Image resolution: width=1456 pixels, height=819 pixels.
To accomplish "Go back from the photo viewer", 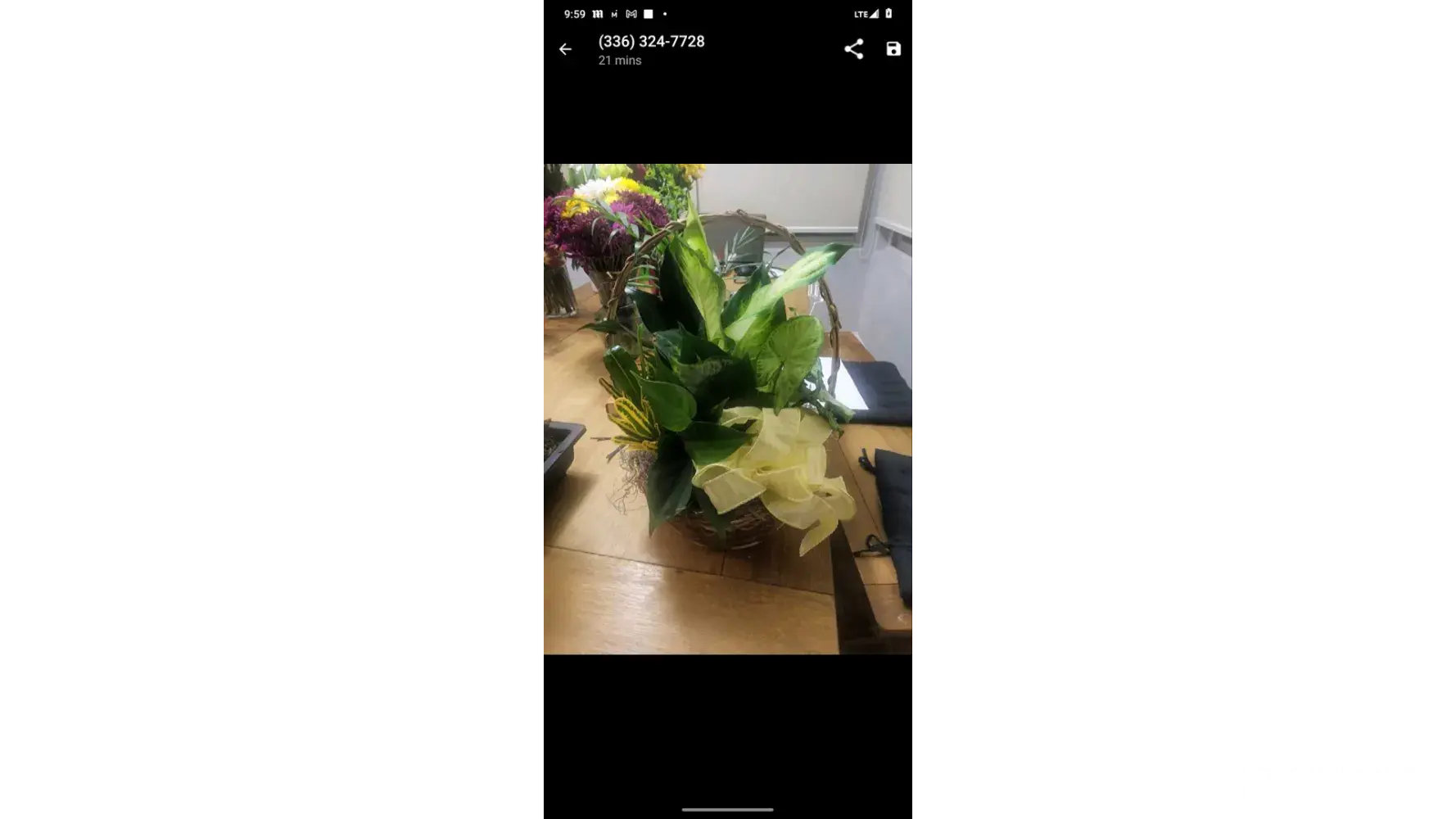I will 565,50.
